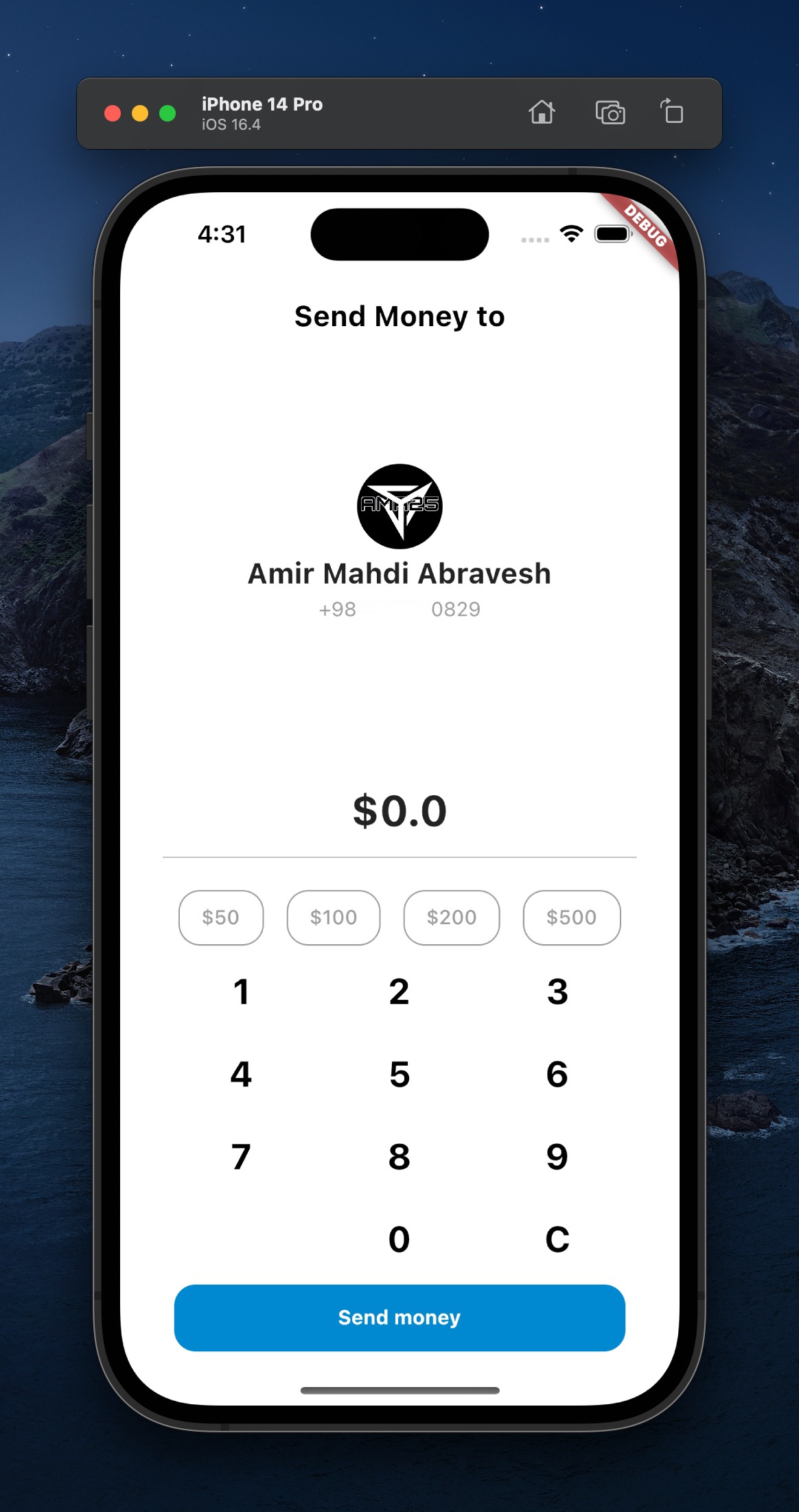Image resolution: width=799 pixels, height=1512 pixels.
Task: Go to simulator home via house icon
Action: [542, 112]
